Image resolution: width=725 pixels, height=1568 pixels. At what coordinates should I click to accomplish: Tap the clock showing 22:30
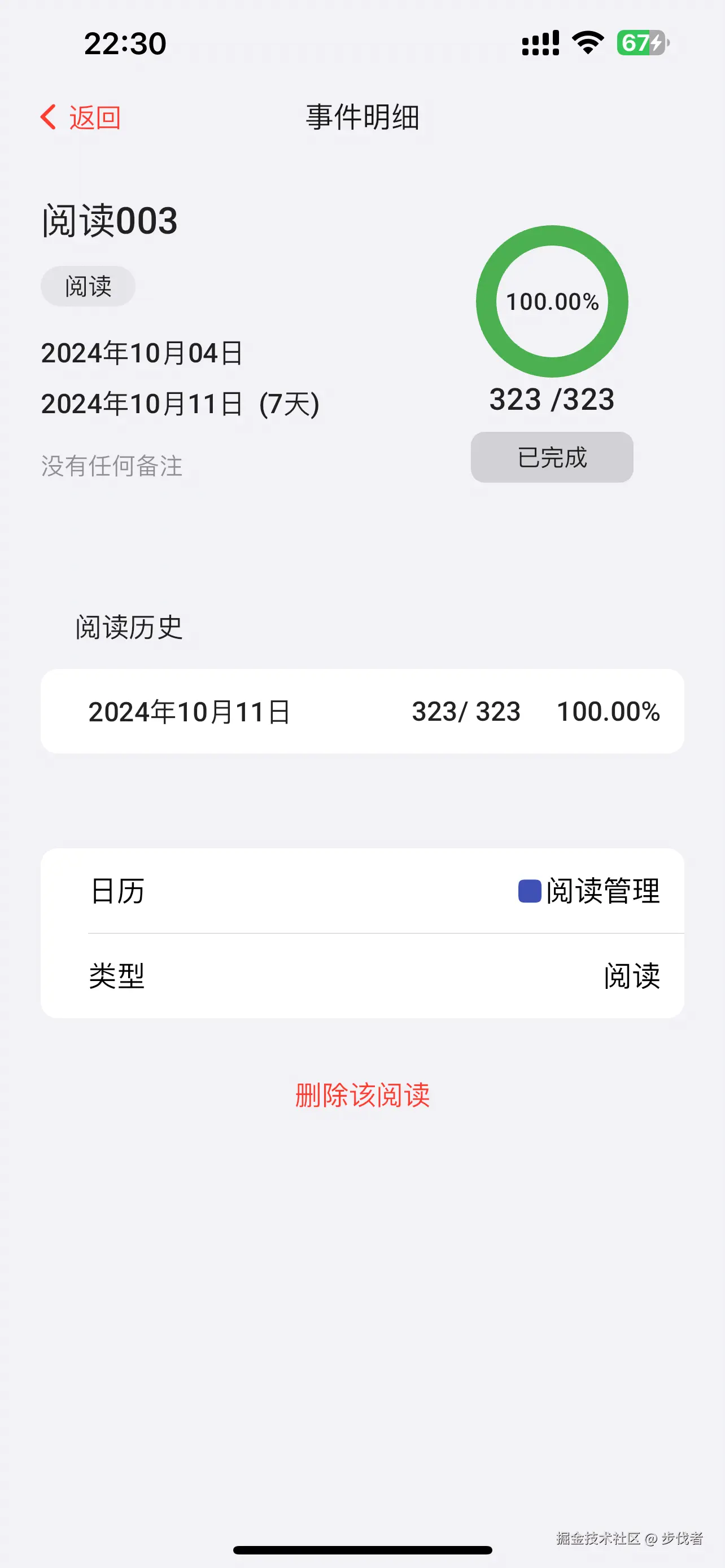[124, 43]
